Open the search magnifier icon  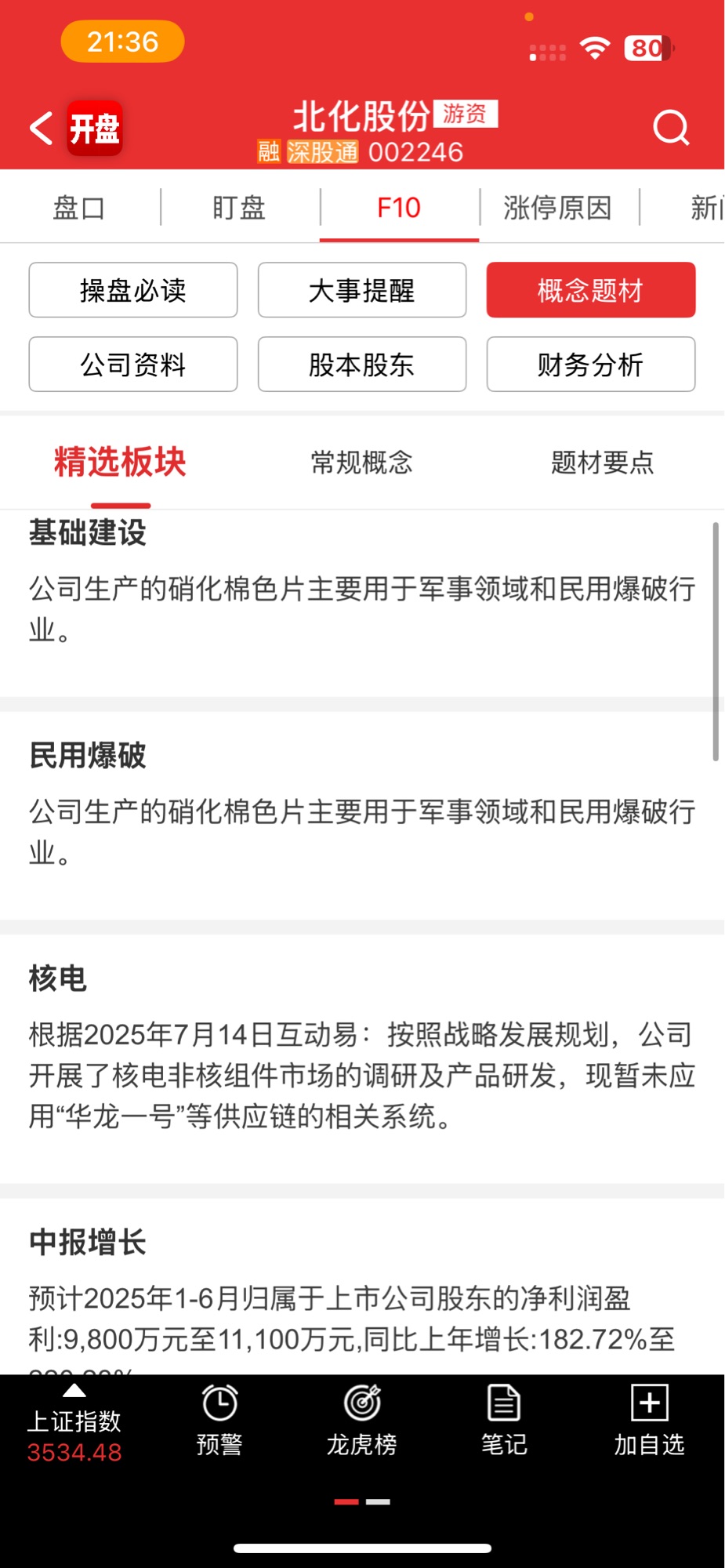coord(671,128)
